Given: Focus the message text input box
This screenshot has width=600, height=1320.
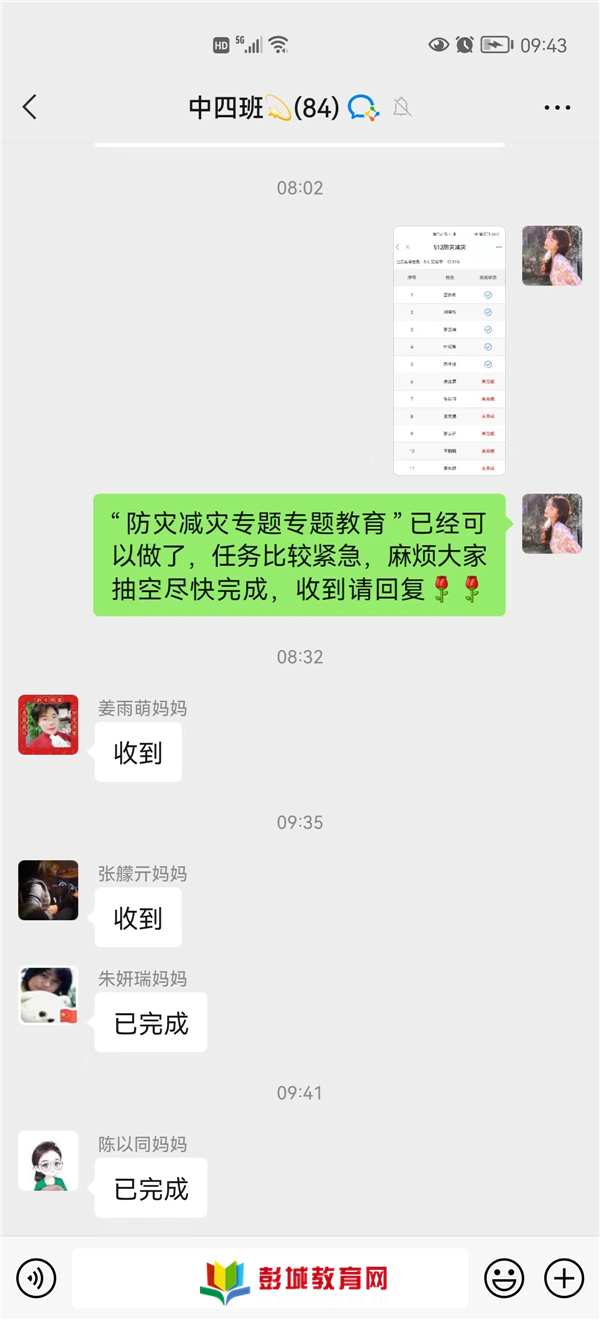Looking at the screenshot, I should (x=270, y=1277).
